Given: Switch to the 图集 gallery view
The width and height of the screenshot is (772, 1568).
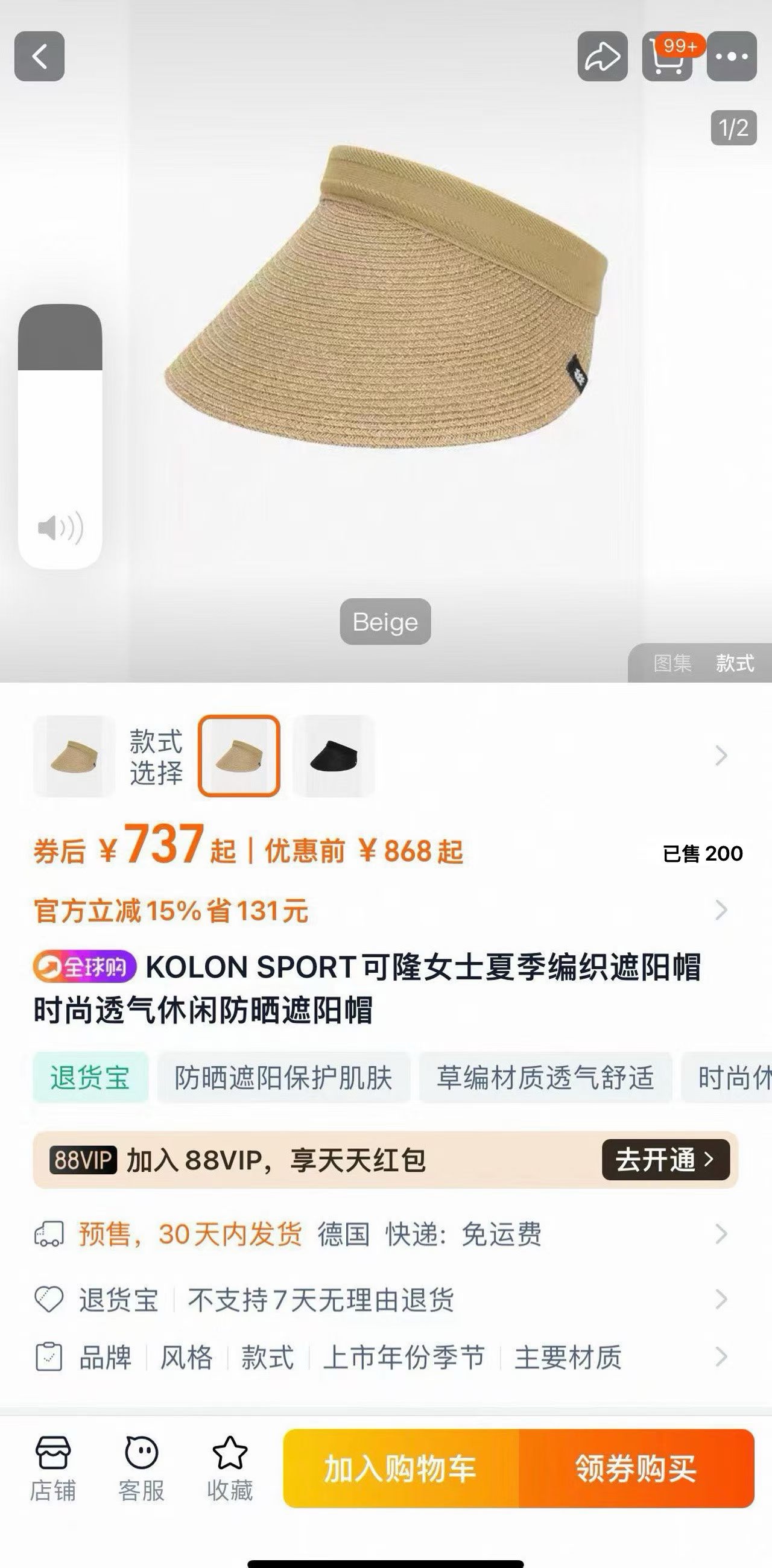Looking at the screenshot, I should pyautogui.click(x=672, y=663).
